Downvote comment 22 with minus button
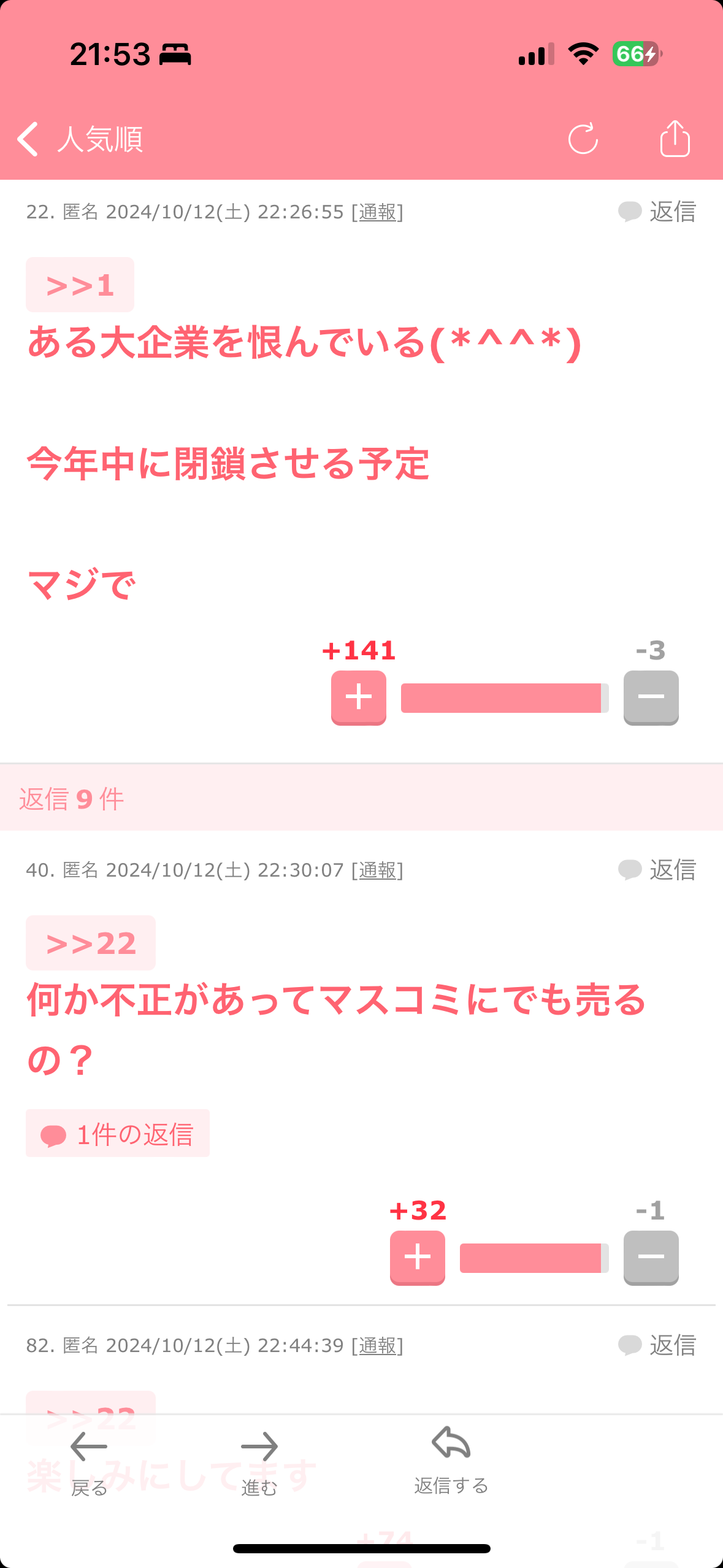 point(651,698)
